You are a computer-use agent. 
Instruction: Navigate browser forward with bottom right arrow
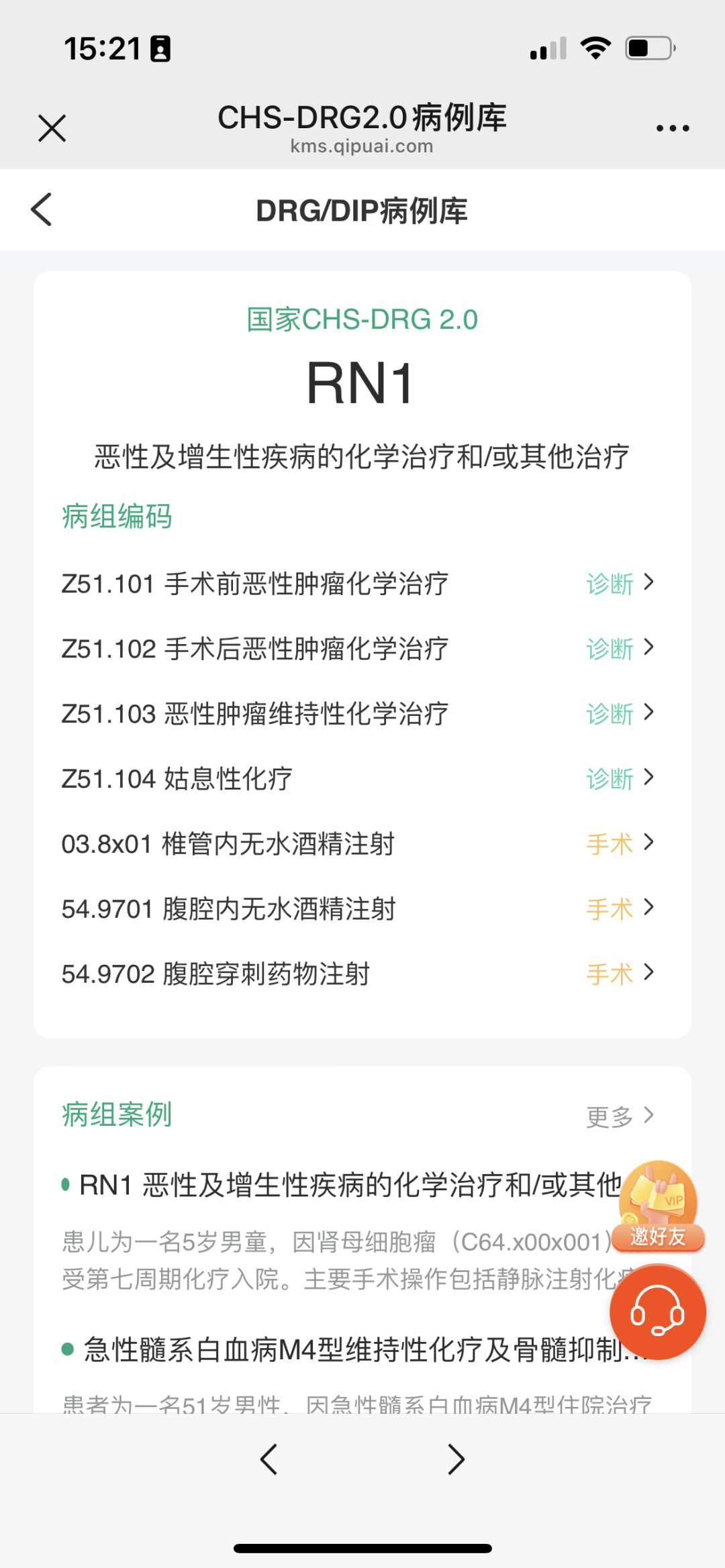[456, 1459]
